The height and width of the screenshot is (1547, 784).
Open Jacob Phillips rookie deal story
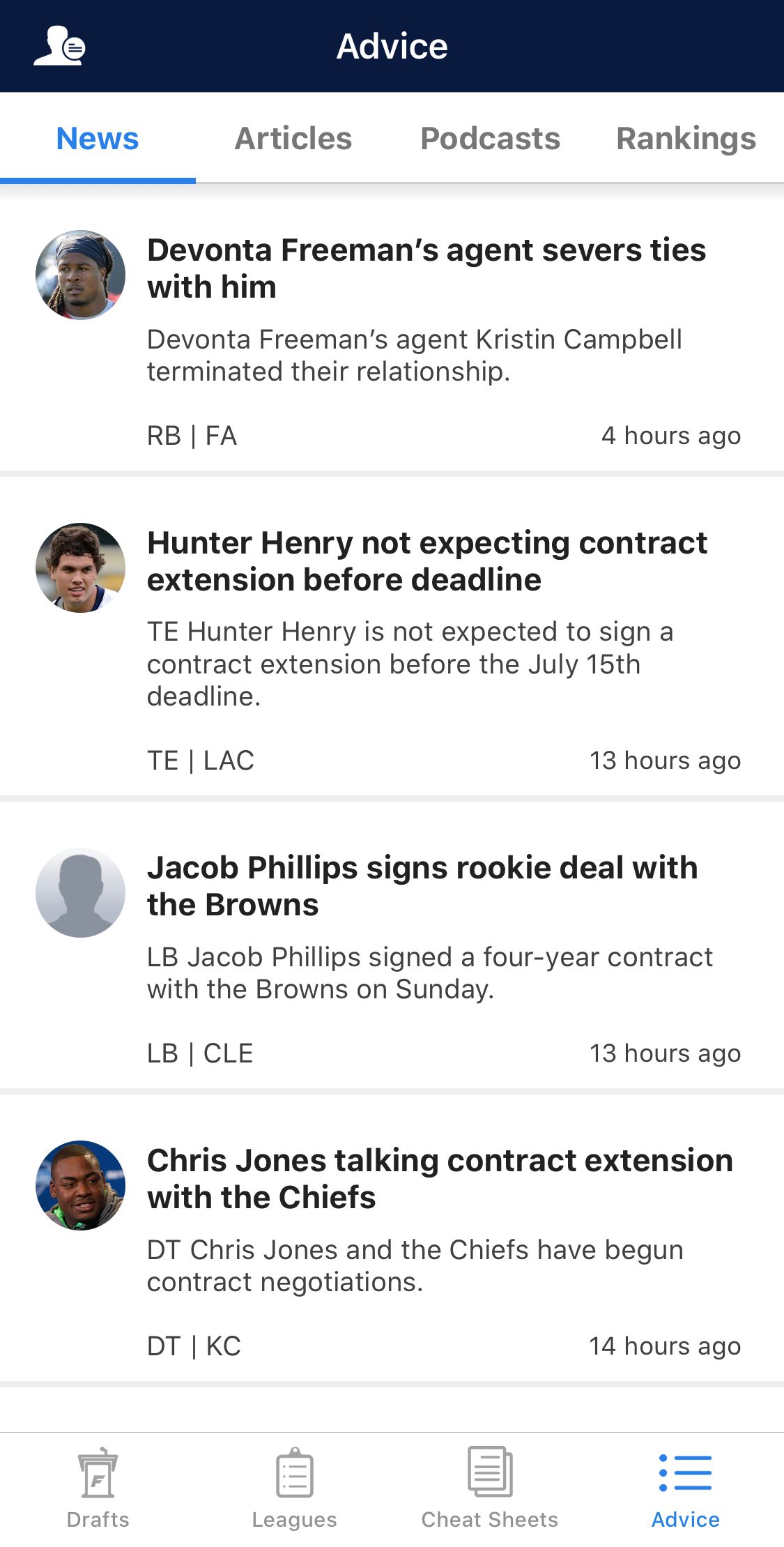[x=422, y=886]
